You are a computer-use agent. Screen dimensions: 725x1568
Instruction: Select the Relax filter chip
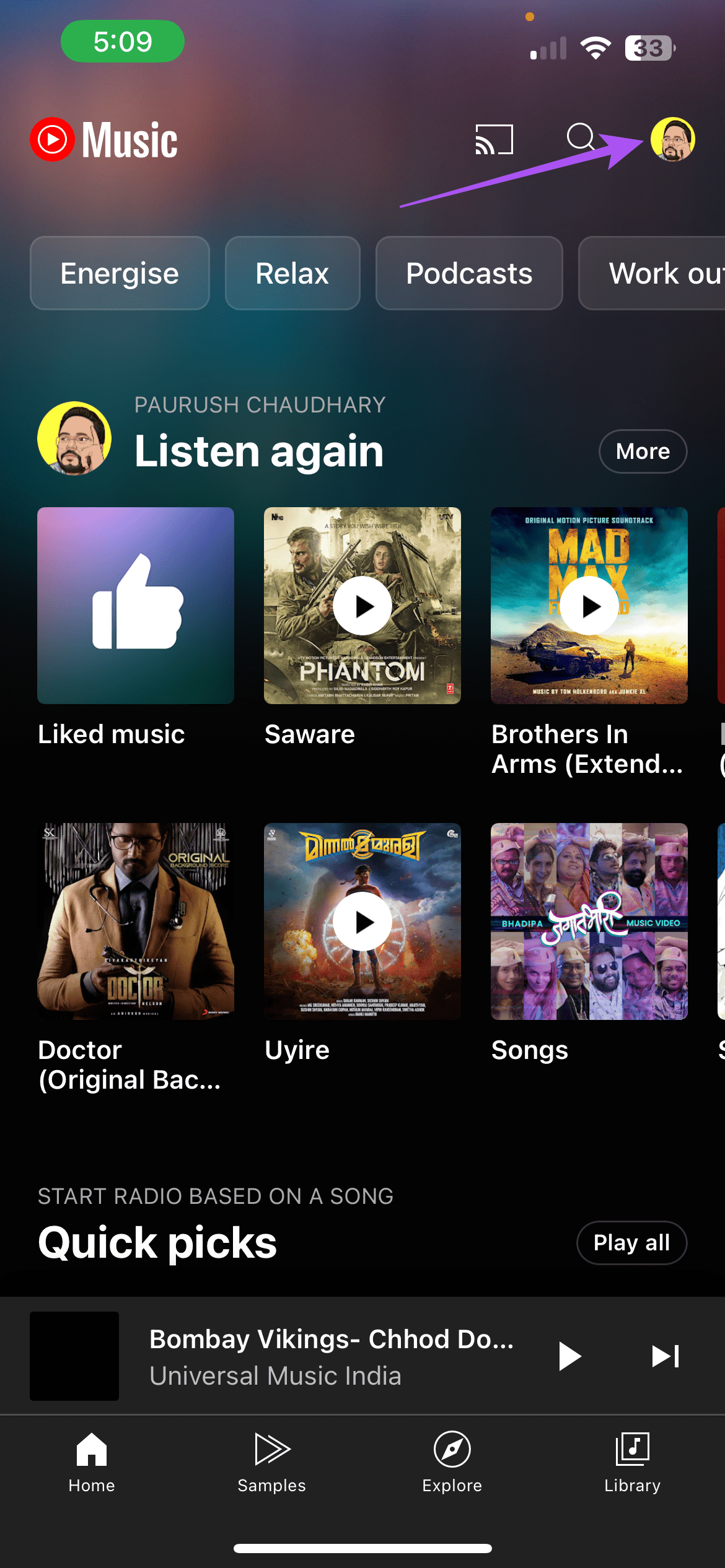pos(292,273)
